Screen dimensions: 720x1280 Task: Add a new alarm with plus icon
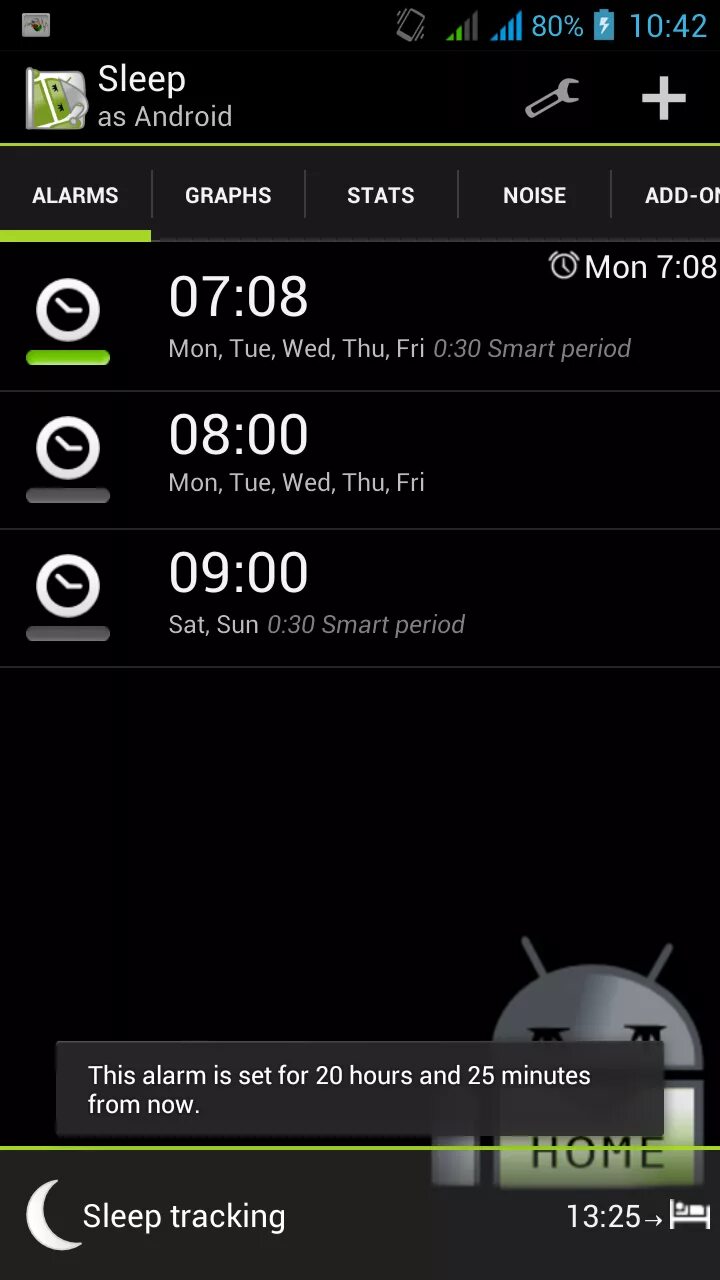coord(664,98)
